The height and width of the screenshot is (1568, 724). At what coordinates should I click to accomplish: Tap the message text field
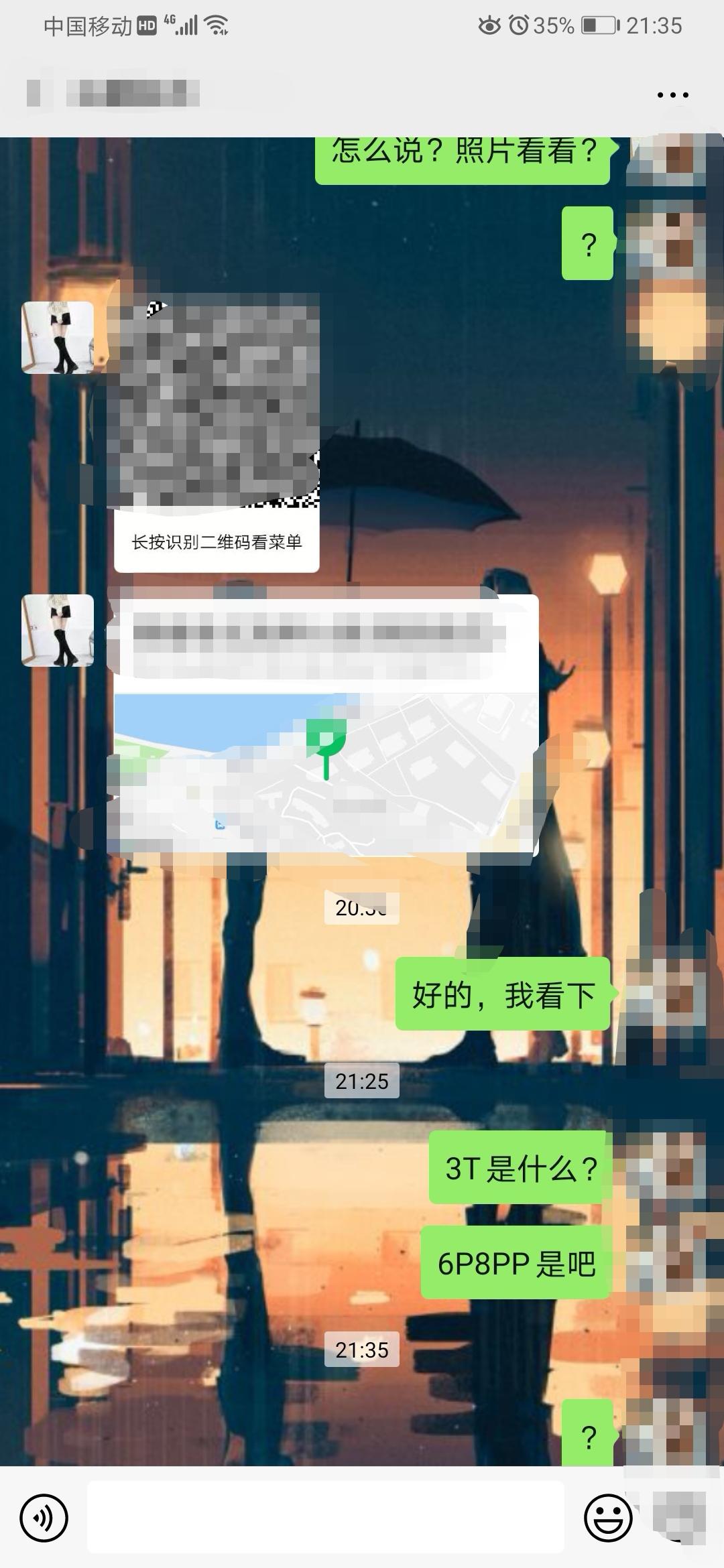coord(325,1518)
